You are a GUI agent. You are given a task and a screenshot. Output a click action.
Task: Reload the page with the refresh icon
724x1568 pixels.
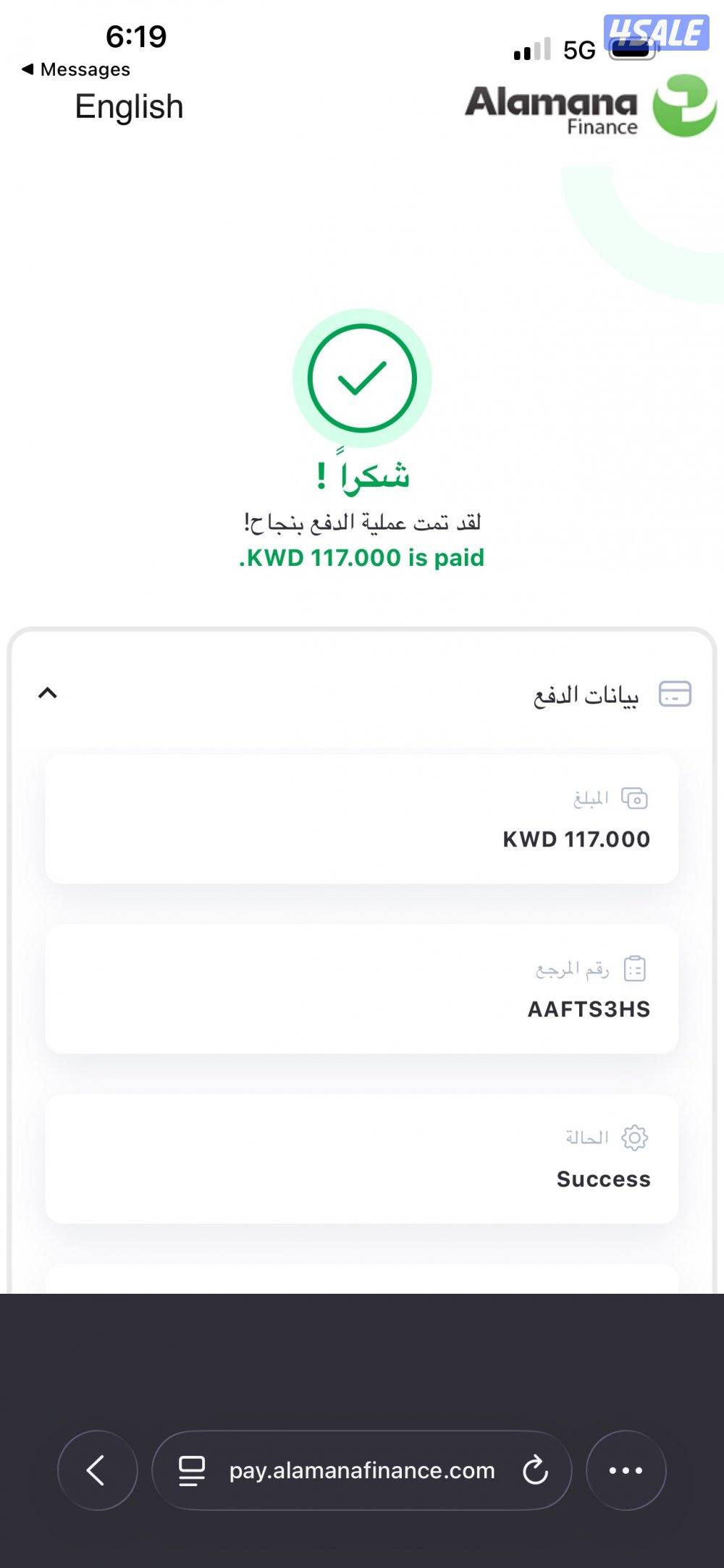click(534, 1470)
